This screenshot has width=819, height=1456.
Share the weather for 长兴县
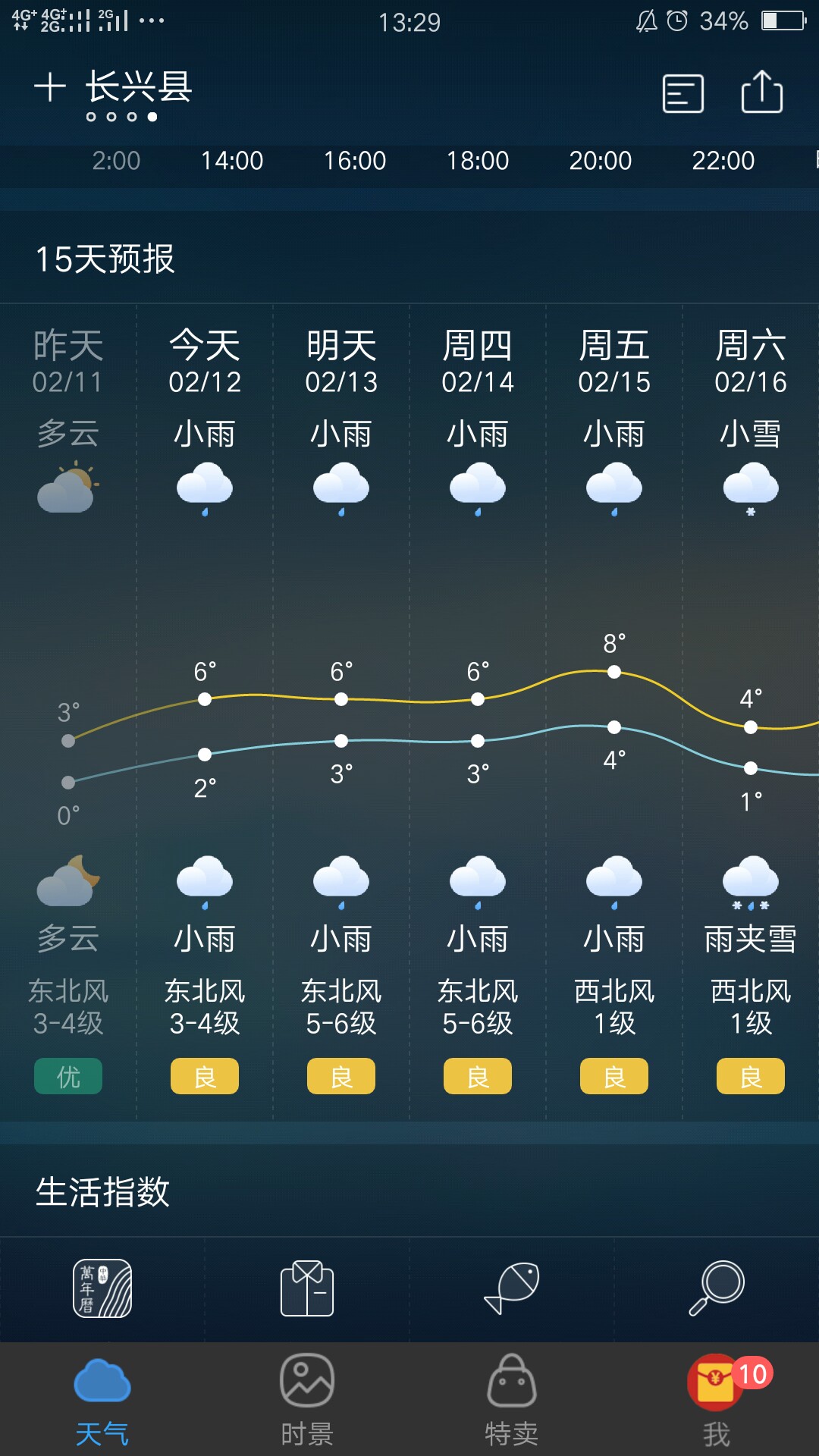point(762,92)
